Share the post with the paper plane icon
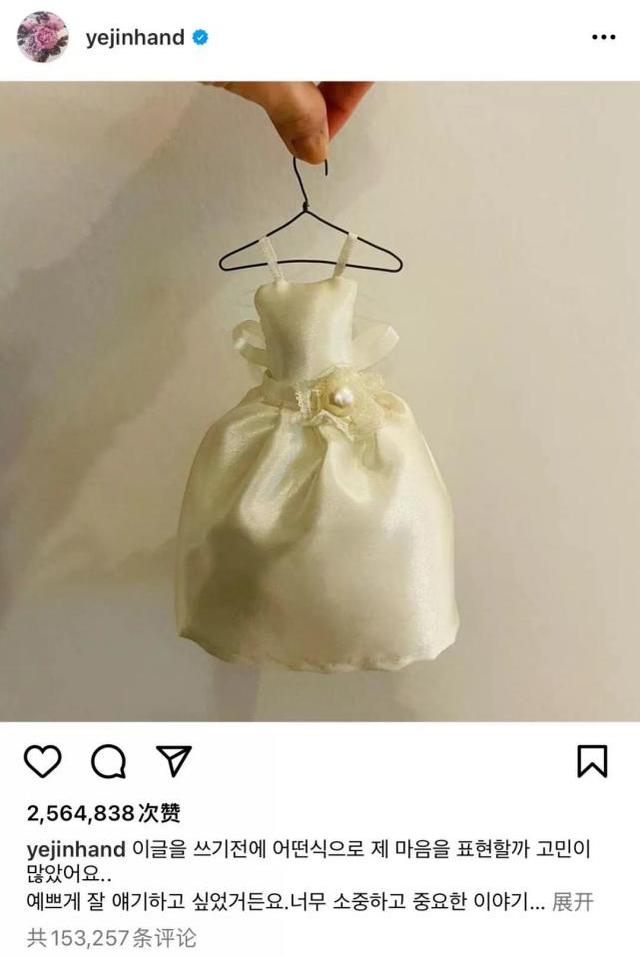The width and height of the screenshot is (640, 957). pyautogui.click(x=174, y=761)
